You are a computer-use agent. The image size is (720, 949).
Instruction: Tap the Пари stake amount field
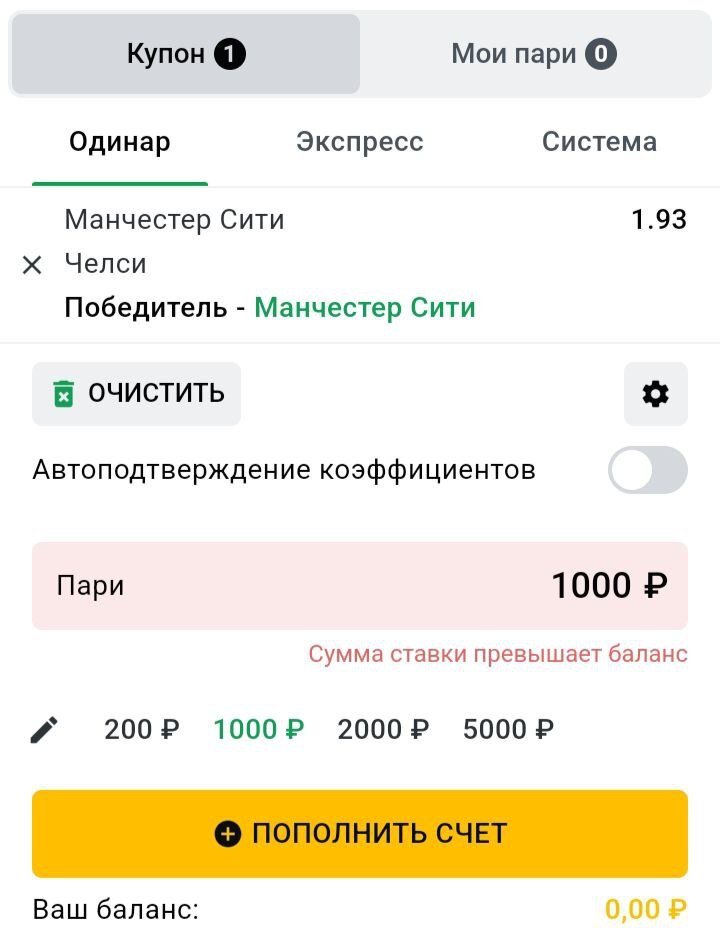(x=360, y=586)
